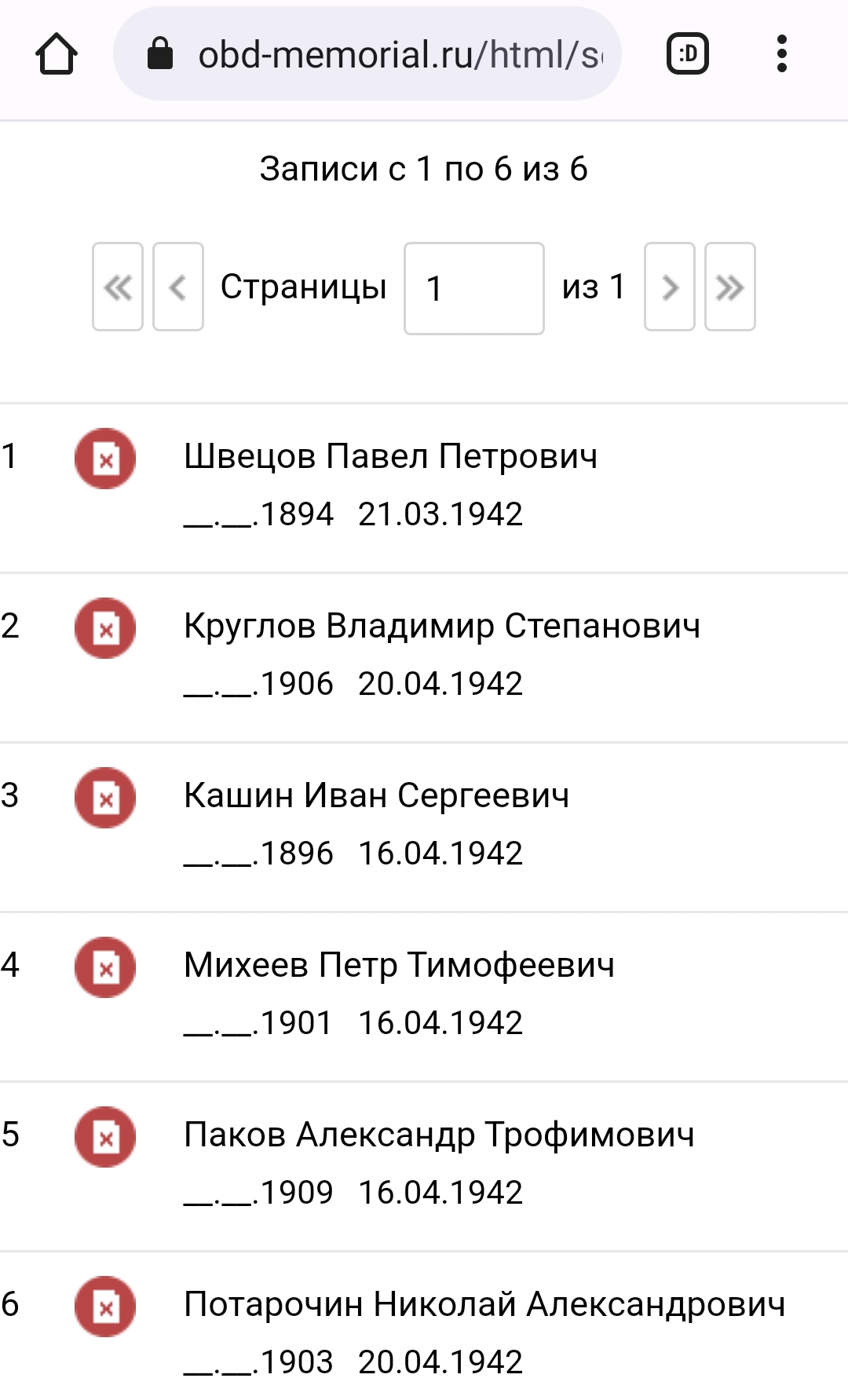Go to the browser home page
848x1400 pixels.
[x=57, y=54]
